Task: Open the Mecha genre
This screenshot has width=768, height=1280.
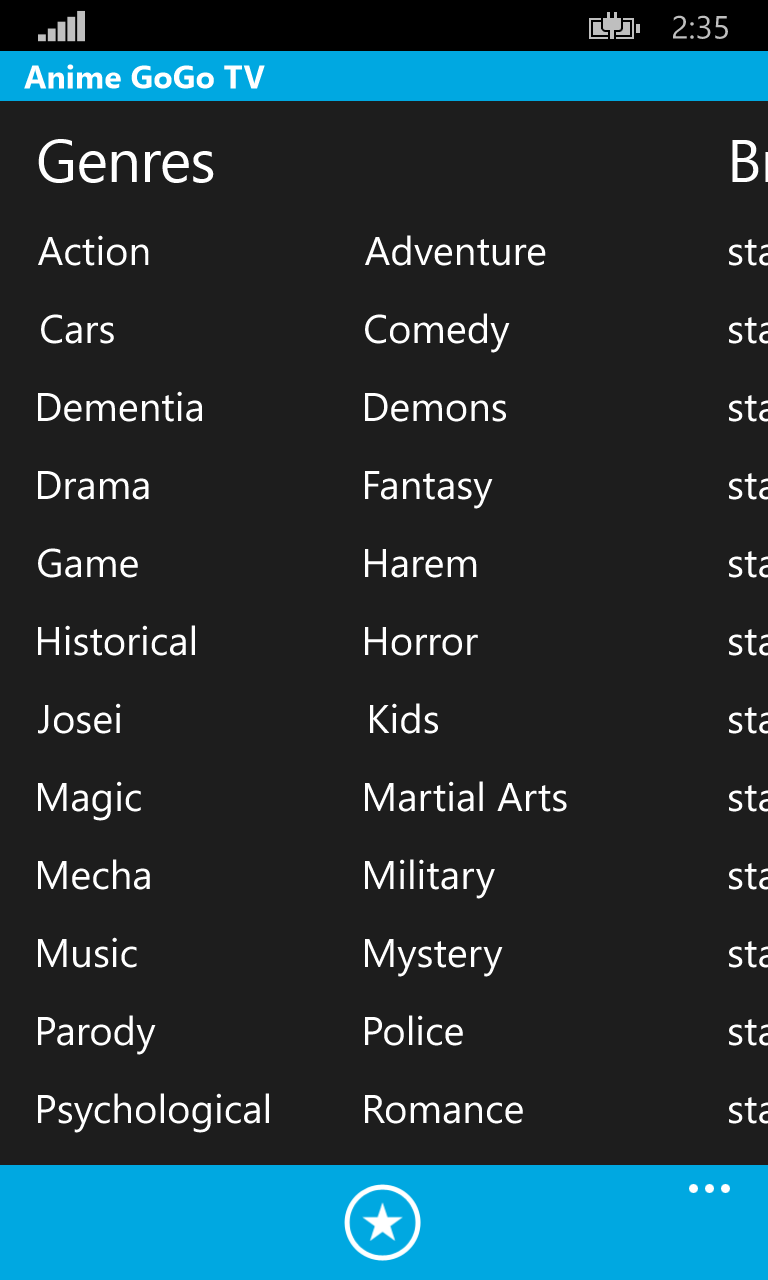Action: click(94, 876)
